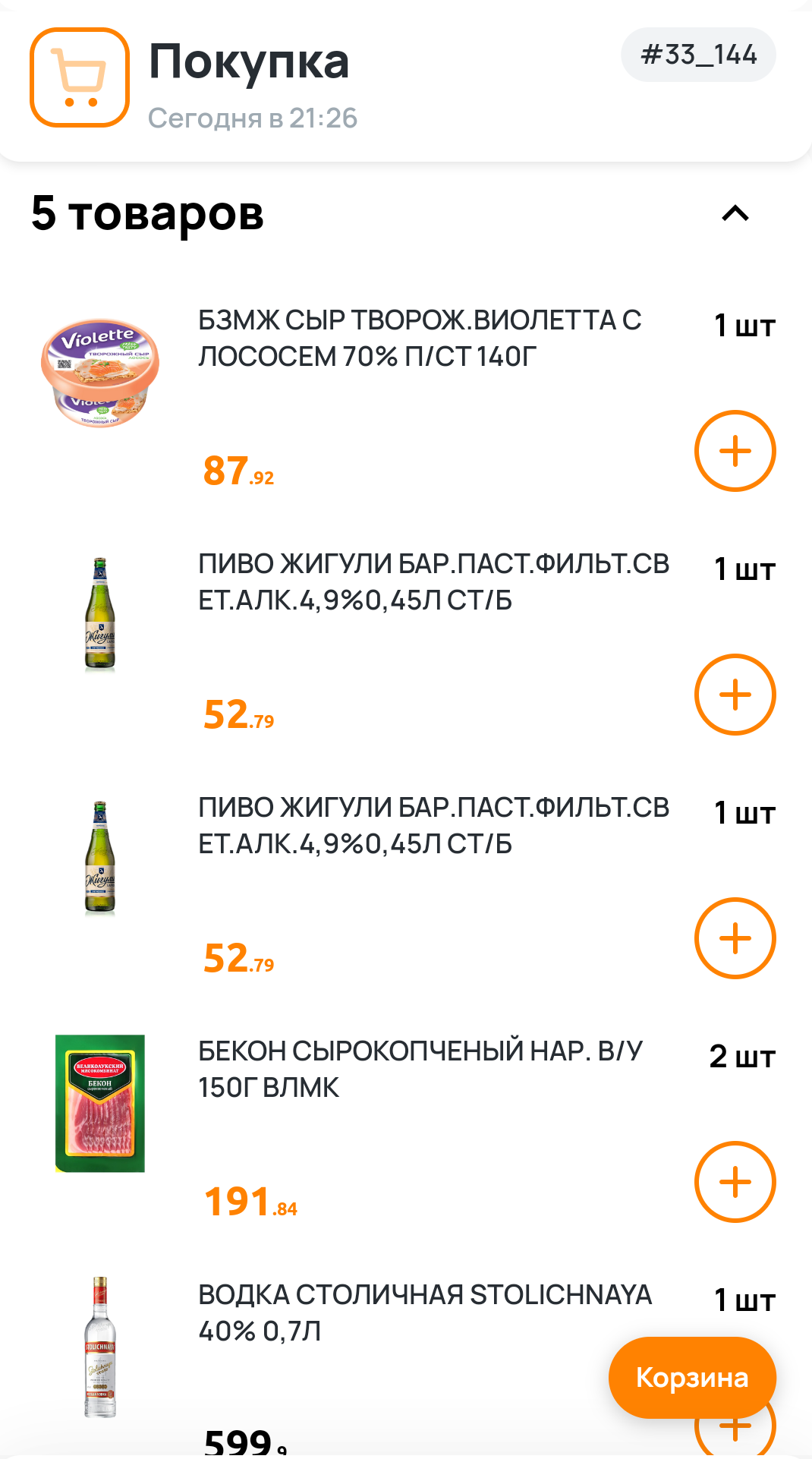Tap the plus icon next to bacon ВЛМК
Viewport: 812px width, 1459px height.
point(734,1181)
